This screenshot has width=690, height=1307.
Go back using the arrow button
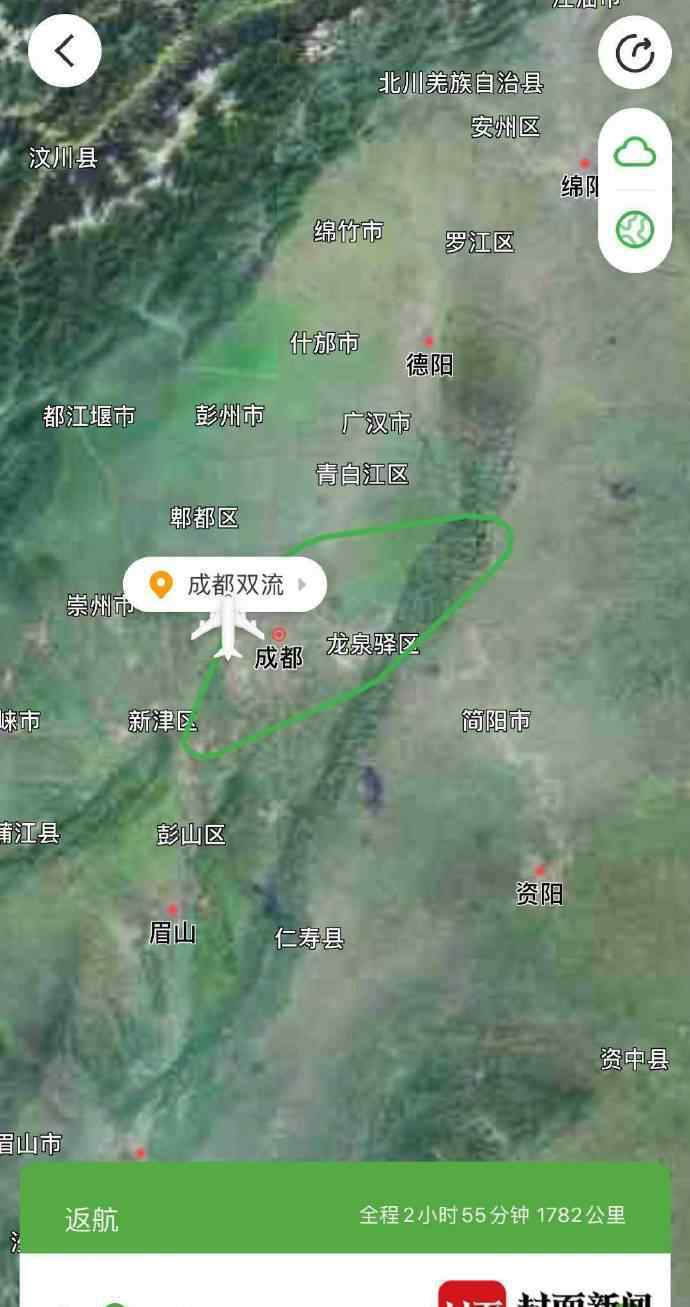click(65, 50)
